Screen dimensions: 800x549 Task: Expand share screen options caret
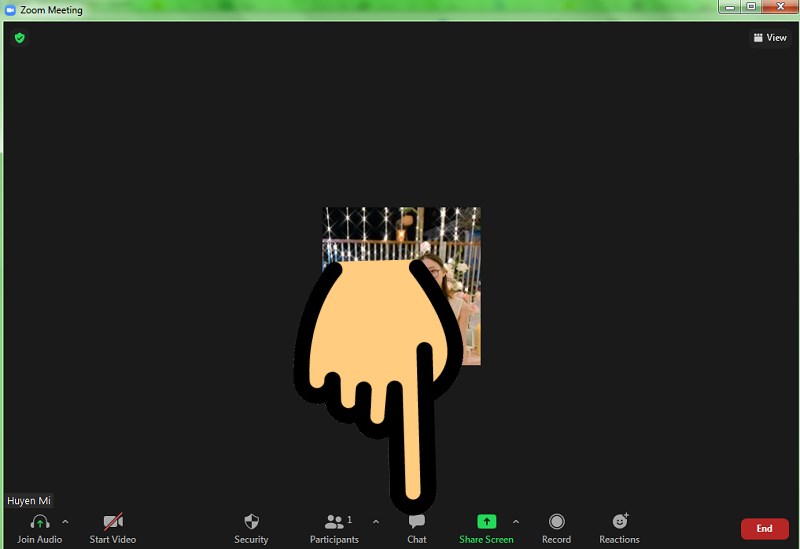click(x=516, y=522)
